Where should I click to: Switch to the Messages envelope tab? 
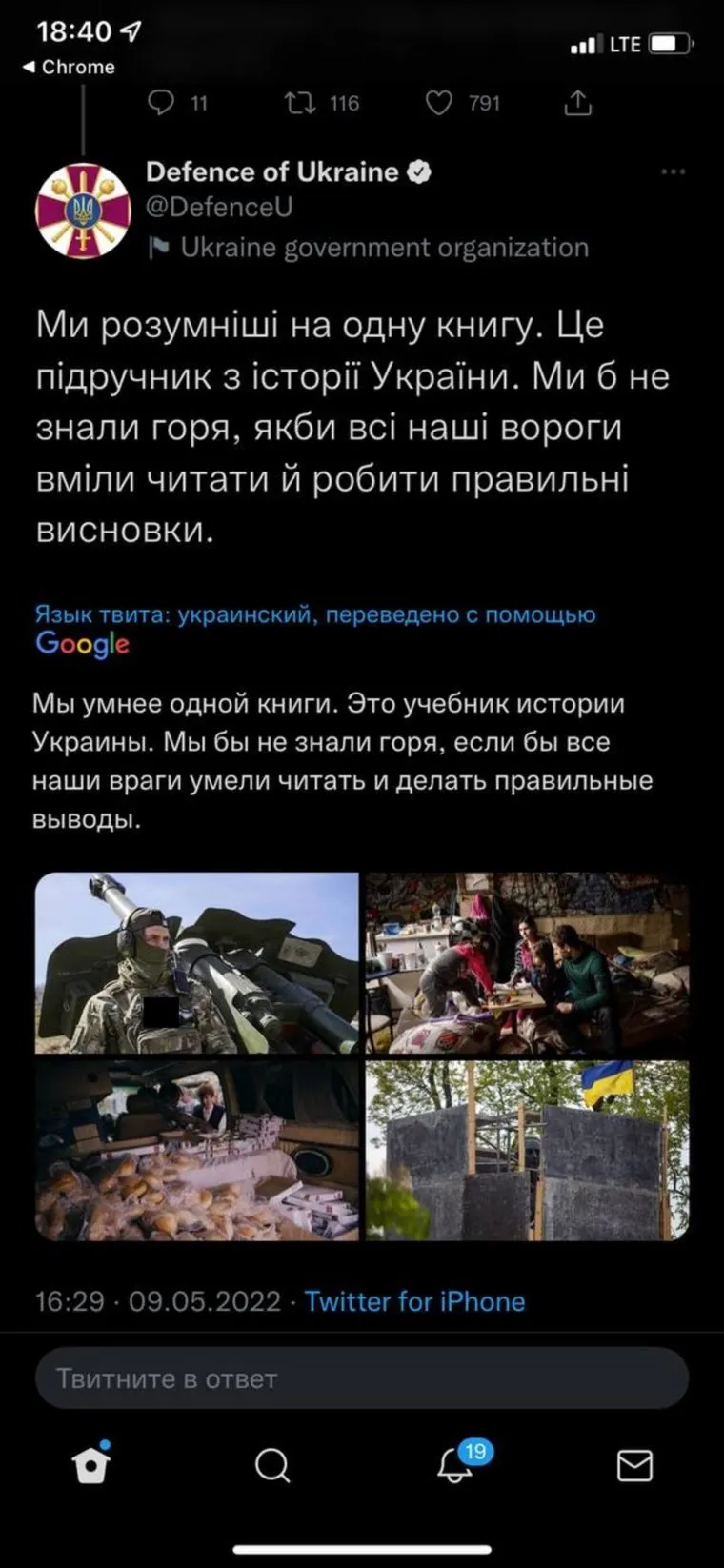pos(634,1465)
